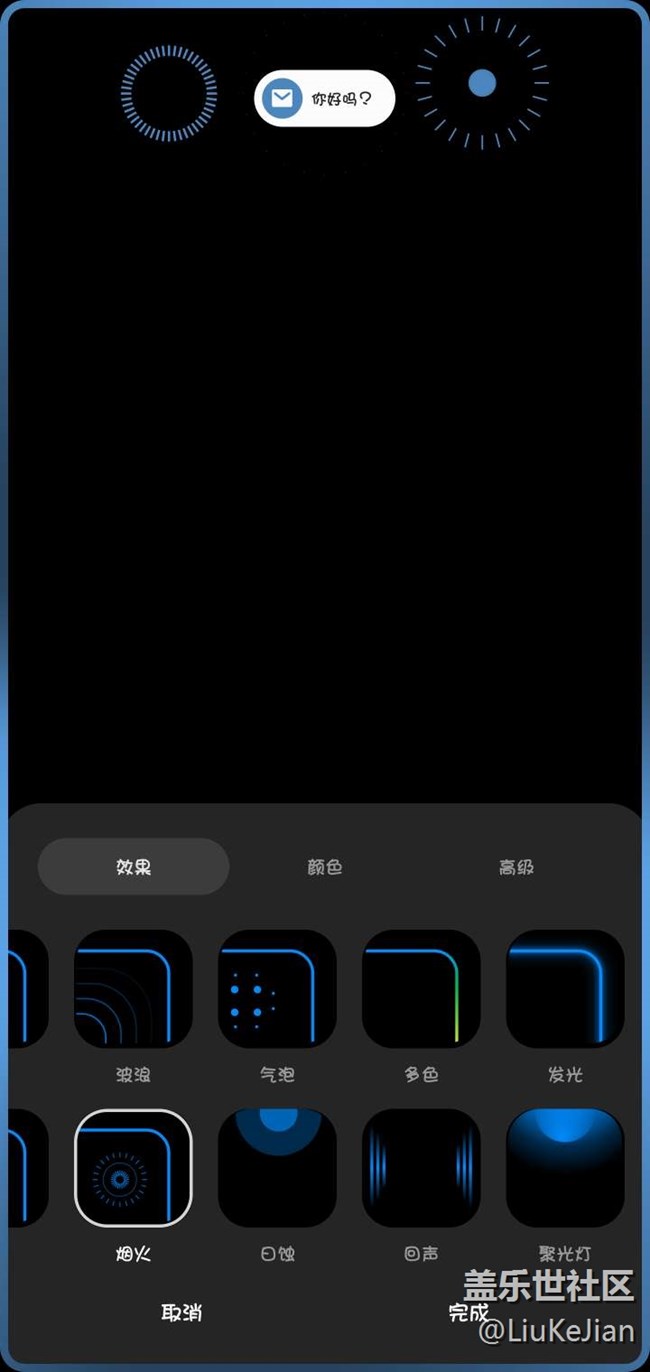Open the 高级 tab
Screen dimensions: 650x1372
pyautogui.click(x=516, y=866)
